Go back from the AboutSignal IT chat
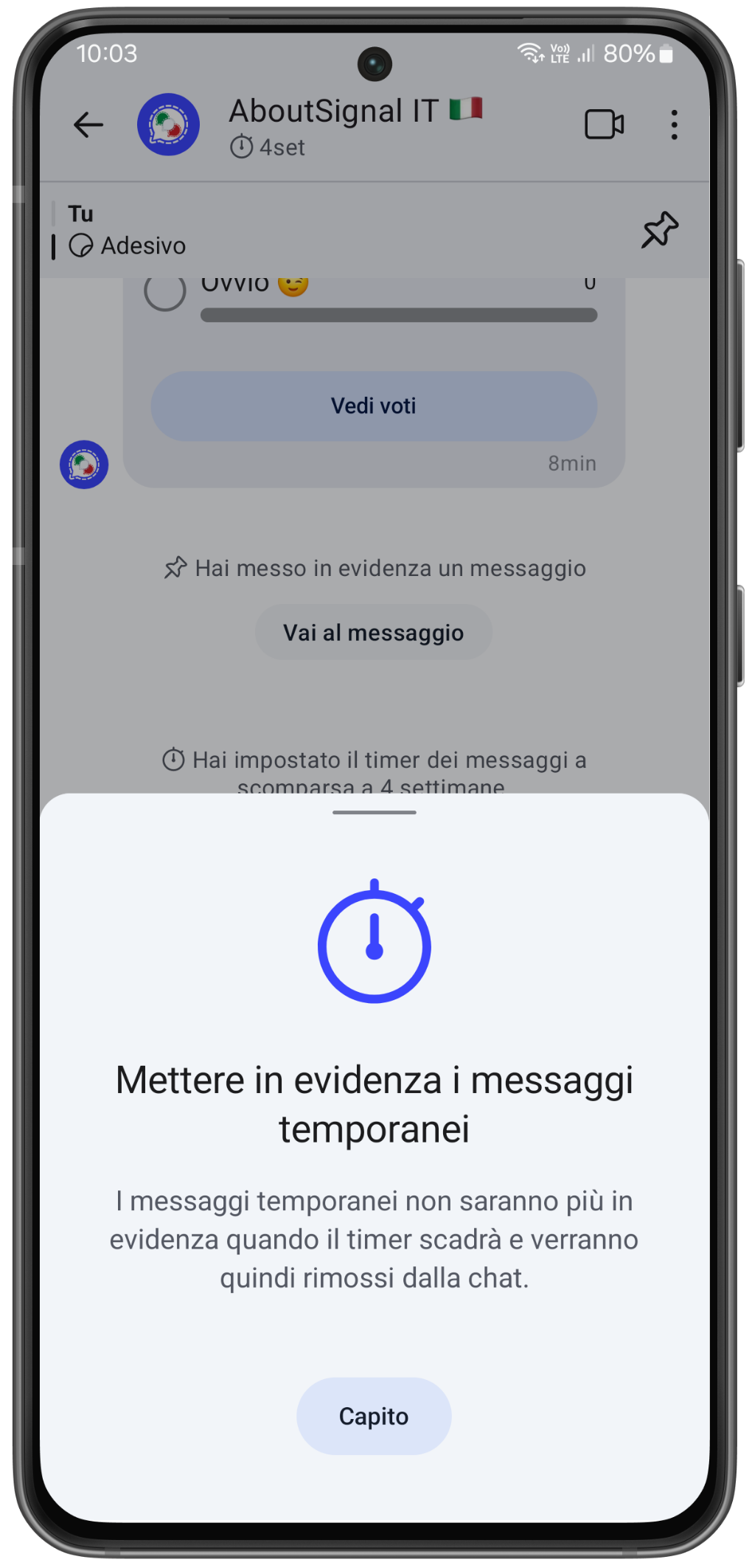The width and height of the screenshot is (752, 1568). (x=88, y=125)
